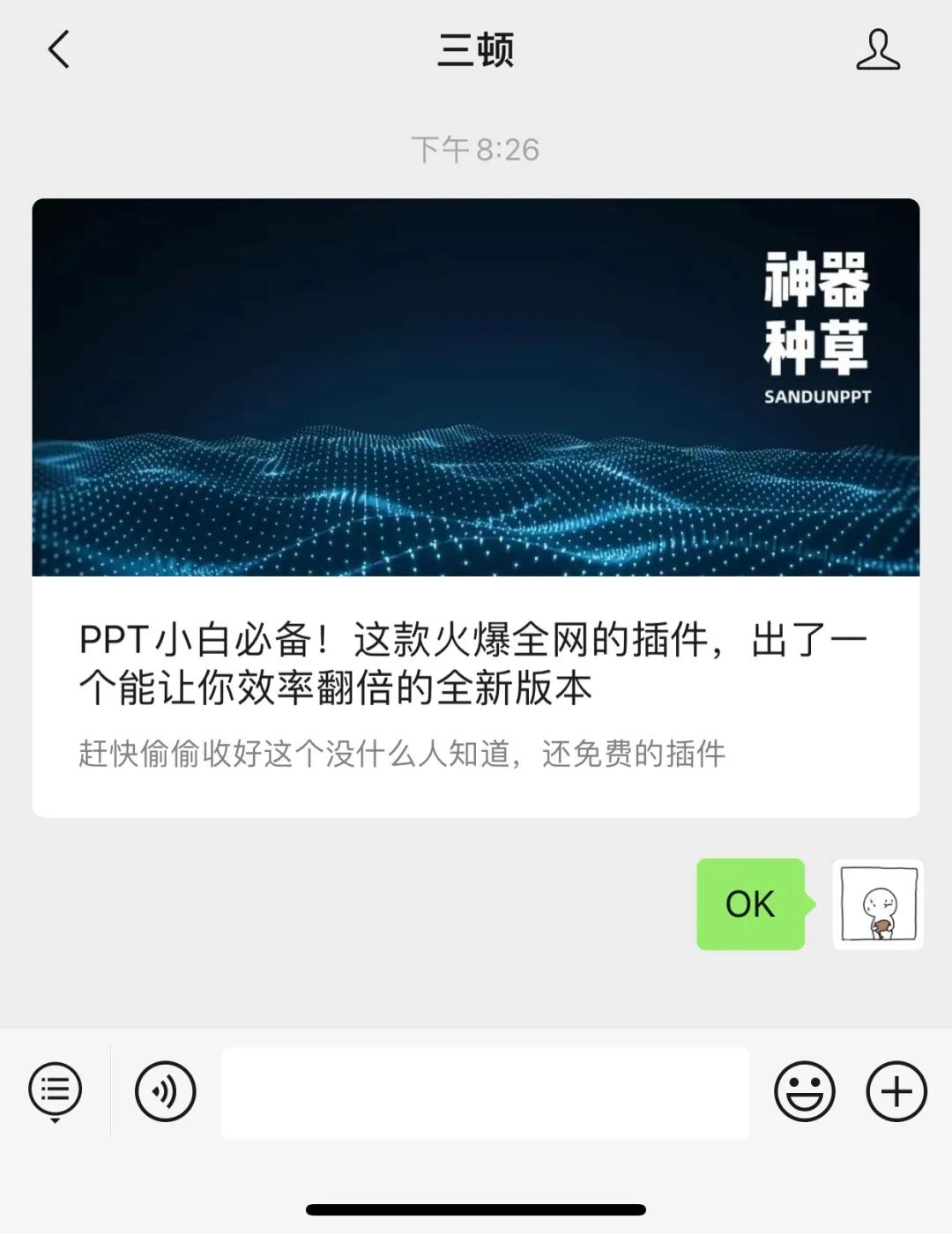Image resolution: width=952 pixels, height=1234 pixels.
Task: Switch to voice input mode
Action: tap(165, 1091)
